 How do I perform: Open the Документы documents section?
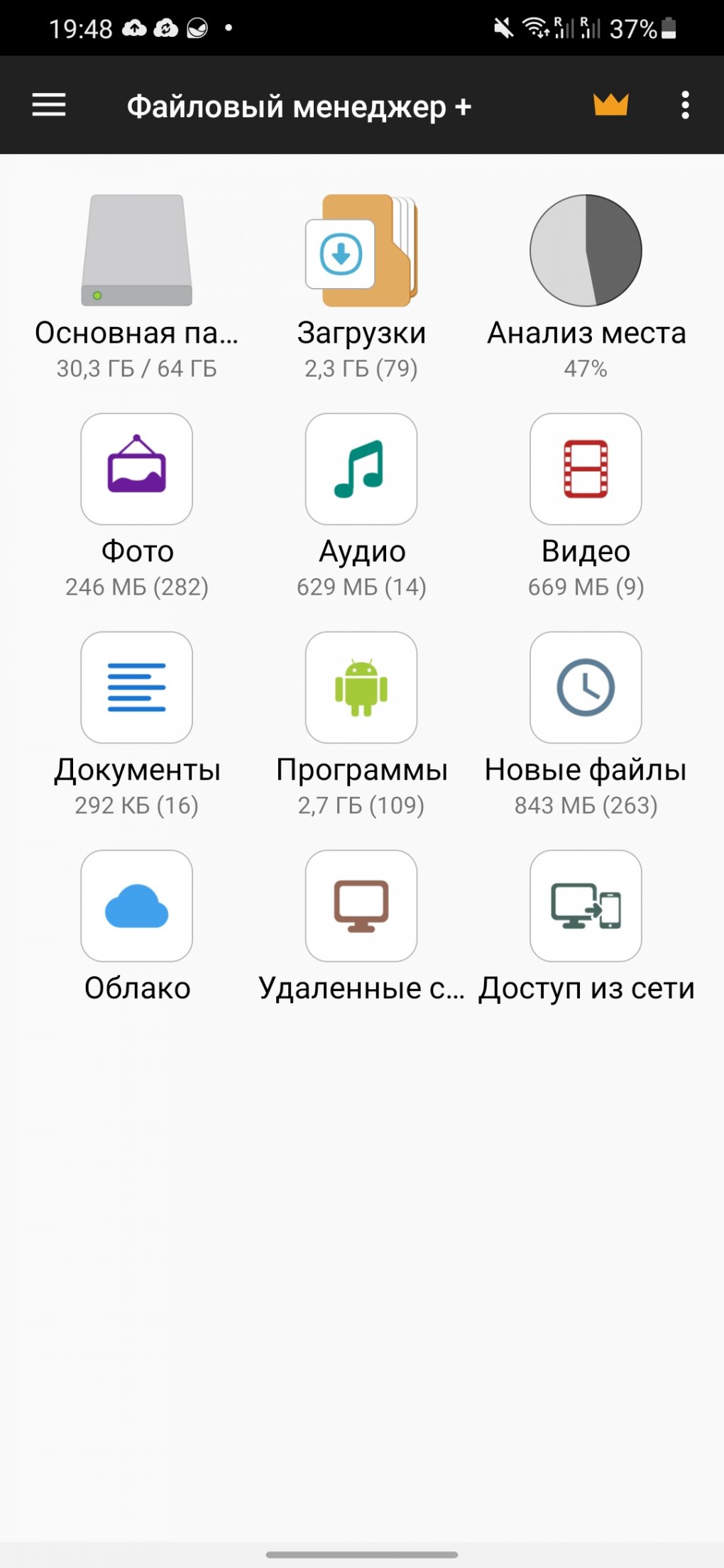136,688
